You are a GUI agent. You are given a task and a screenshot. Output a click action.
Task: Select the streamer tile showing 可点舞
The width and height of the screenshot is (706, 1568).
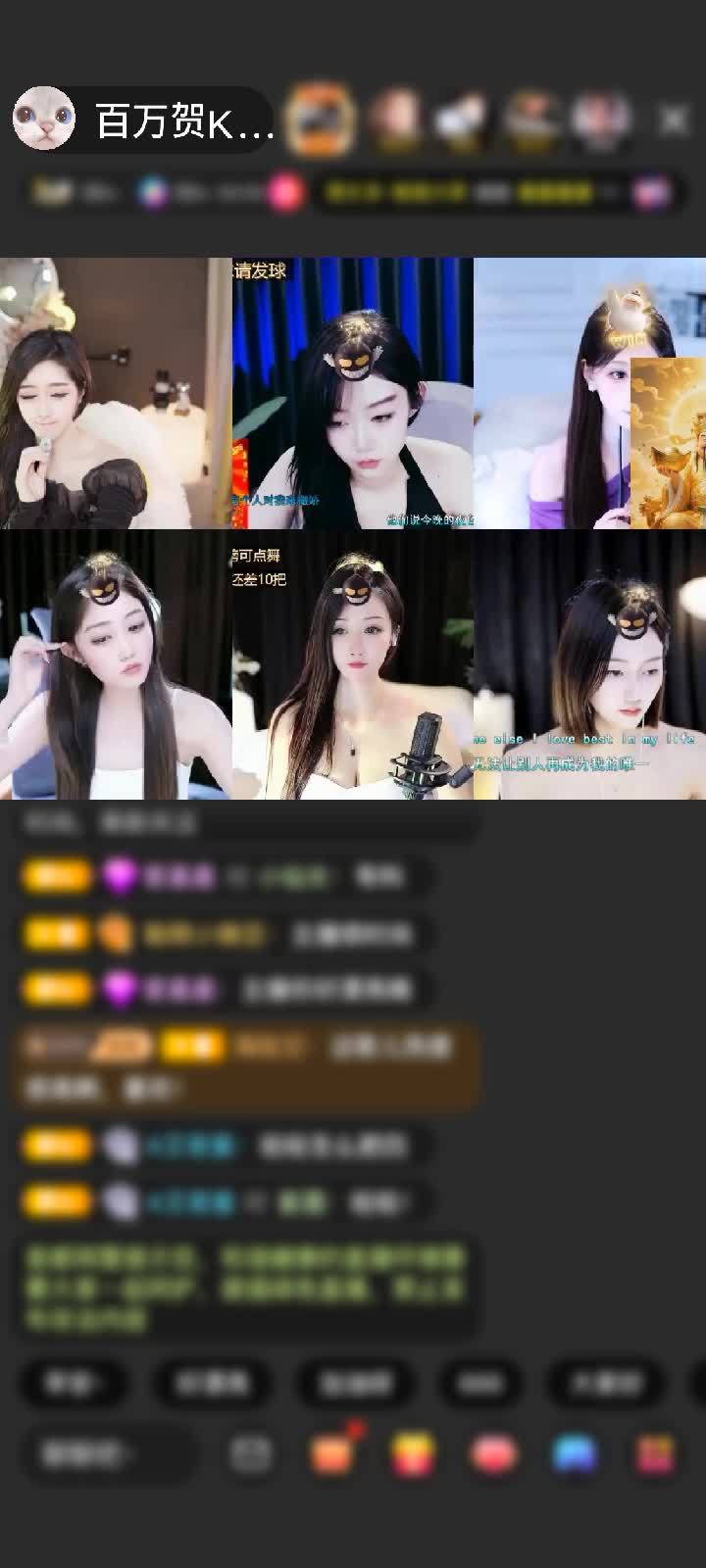tap(353, 666)
